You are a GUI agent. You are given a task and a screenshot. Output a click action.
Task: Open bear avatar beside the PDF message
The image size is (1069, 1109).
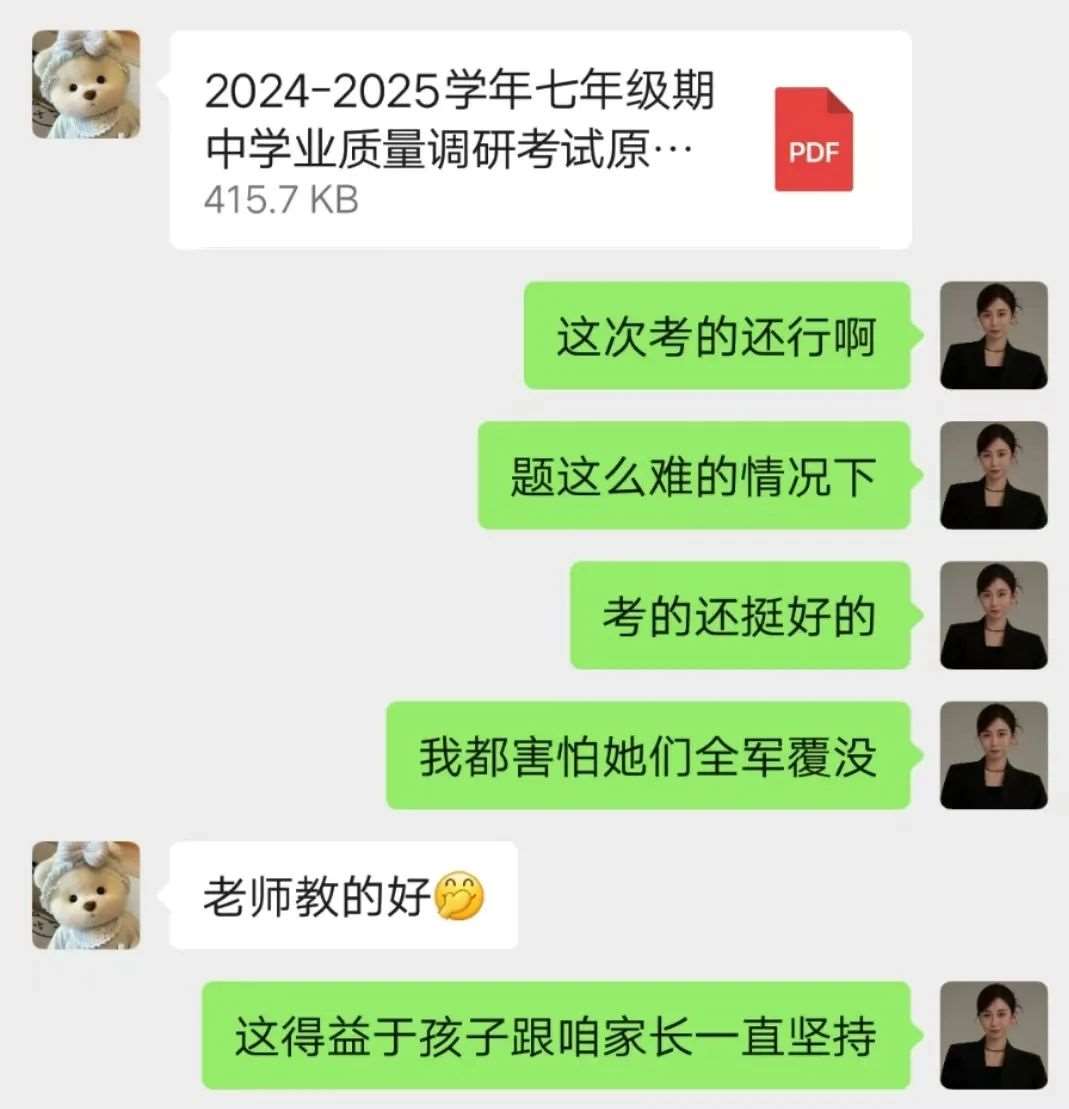[x=86, y=84]
